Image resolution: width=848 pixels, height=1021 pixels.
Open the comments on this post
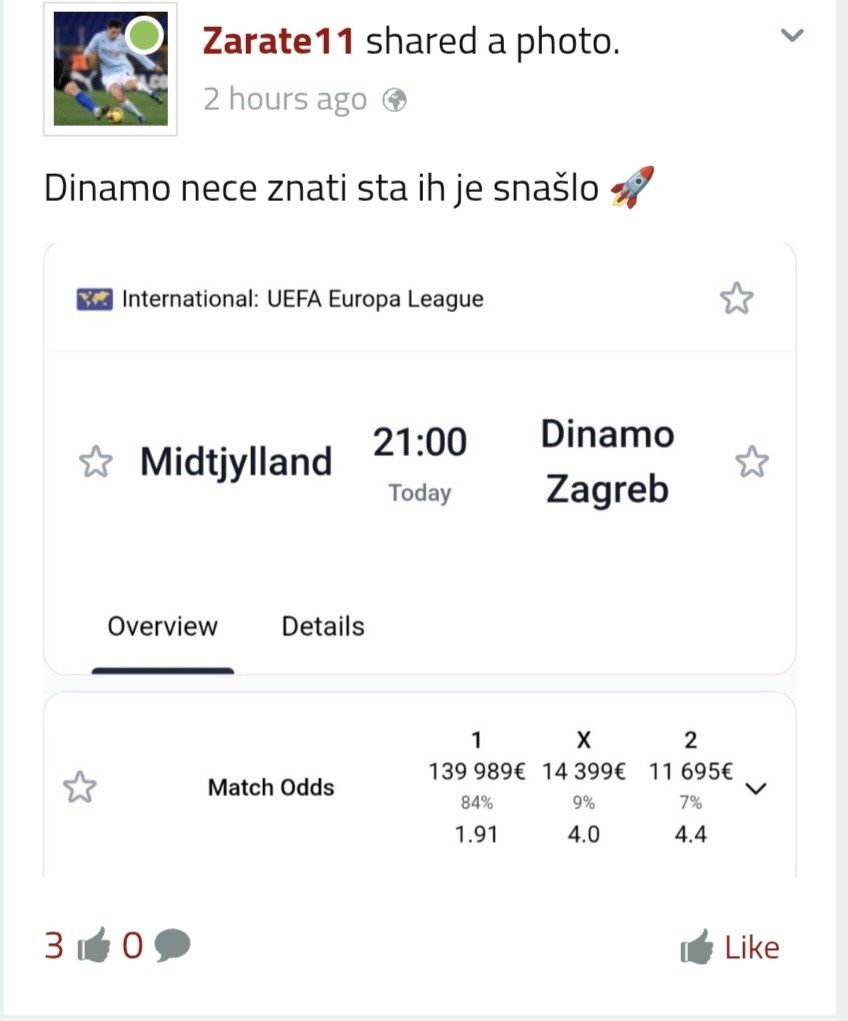click(158, 945)
